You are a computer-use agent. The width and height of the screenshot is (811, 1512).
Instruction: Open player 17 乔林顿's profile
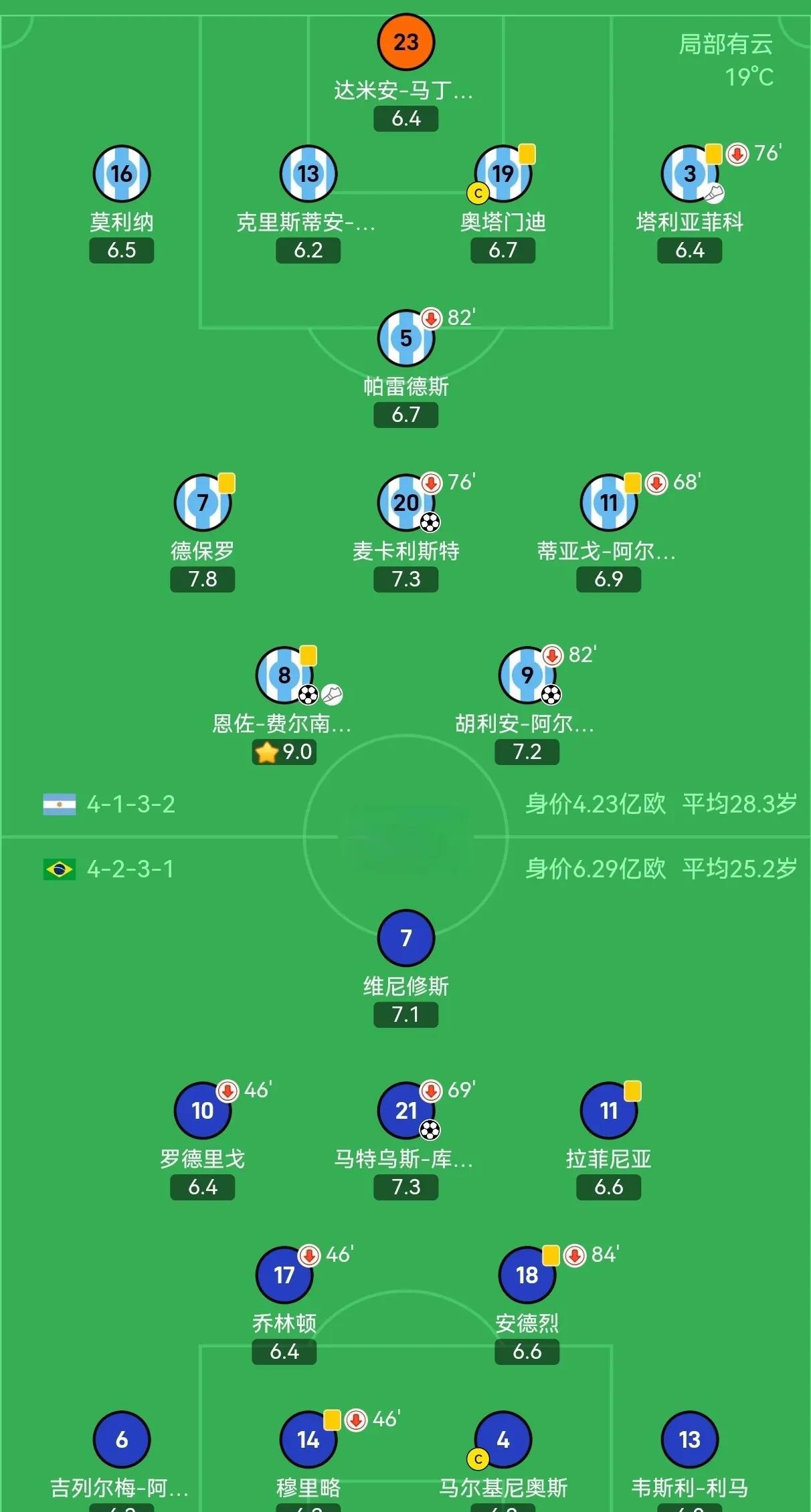[x=284, y=1275]
